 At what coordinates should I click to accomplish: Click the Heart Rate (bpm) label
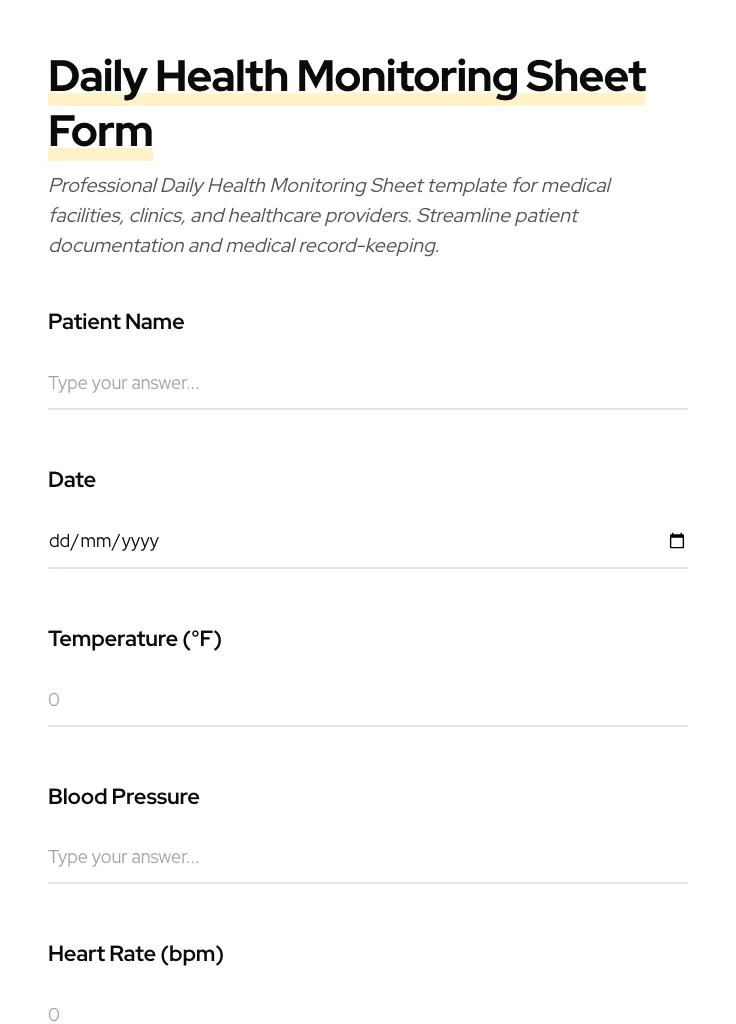click(136, 953)
